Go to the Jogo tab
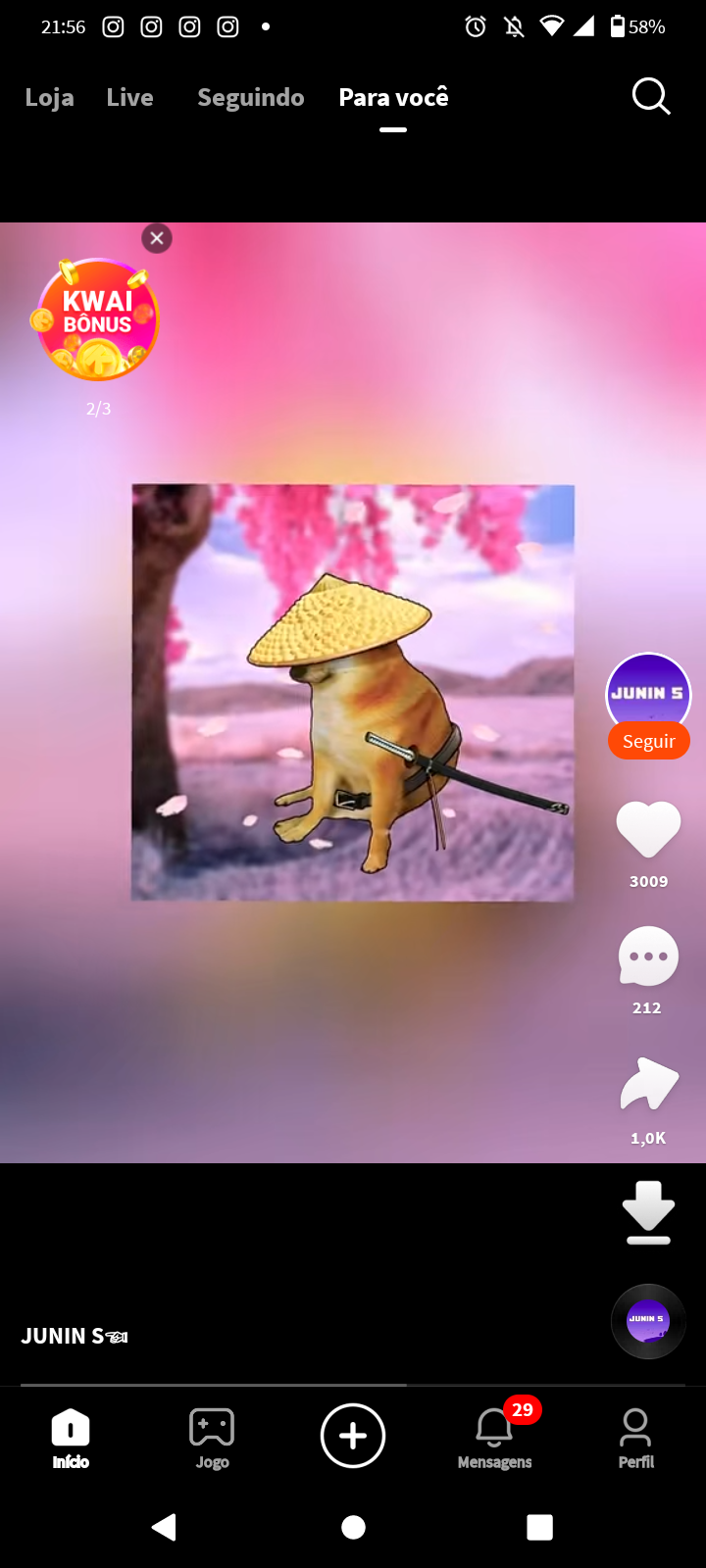This screenshot has width=706, height=1568. (x=212, y=1439)
